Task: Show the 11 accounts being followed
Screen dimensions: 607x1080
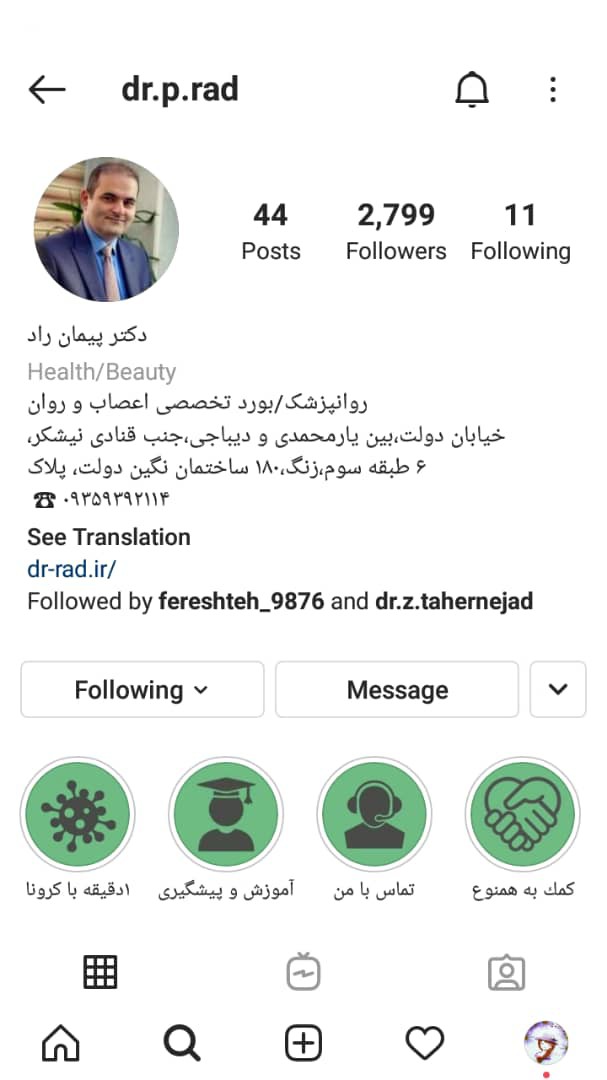Action: pos(520,231)
